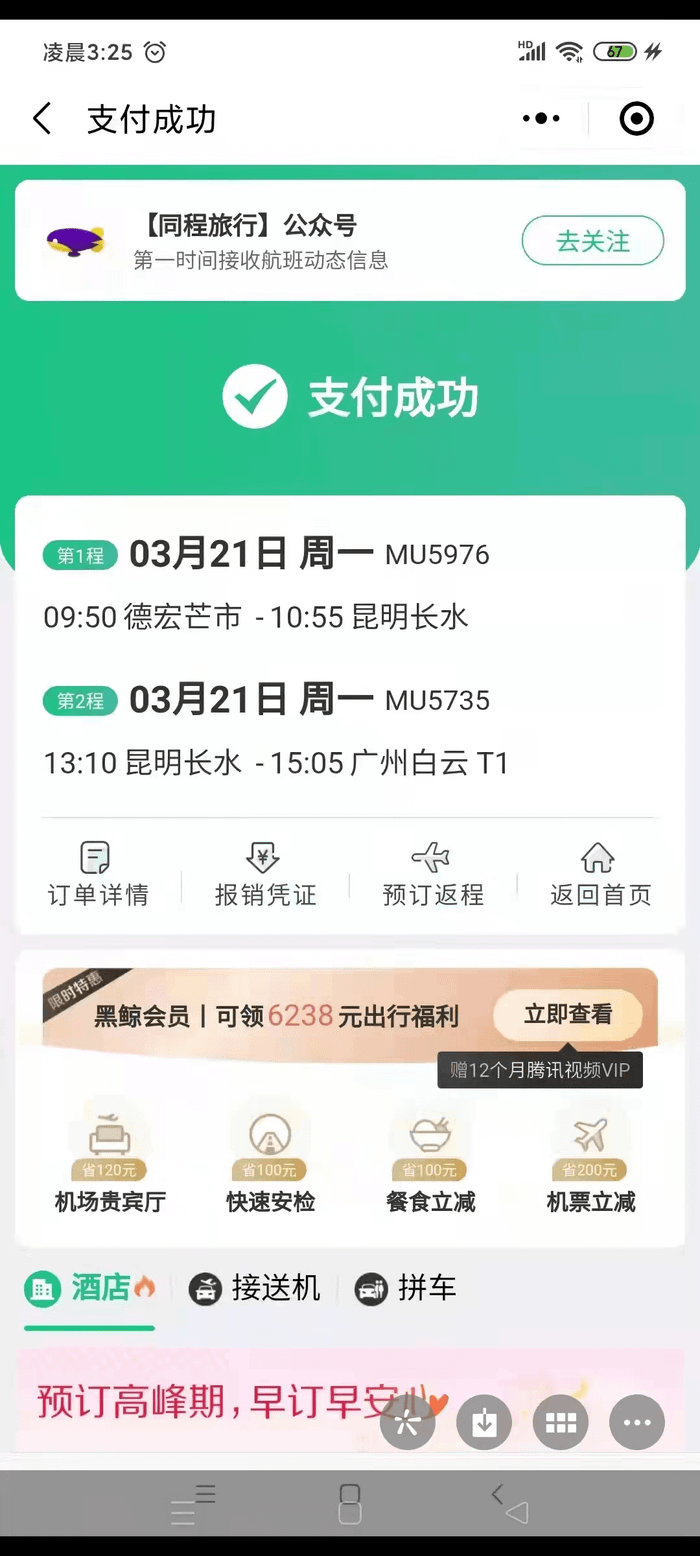Book a return flight via 预订返程
The image size is (700, 1556).
pyautogui.click(x=432, y=875)
